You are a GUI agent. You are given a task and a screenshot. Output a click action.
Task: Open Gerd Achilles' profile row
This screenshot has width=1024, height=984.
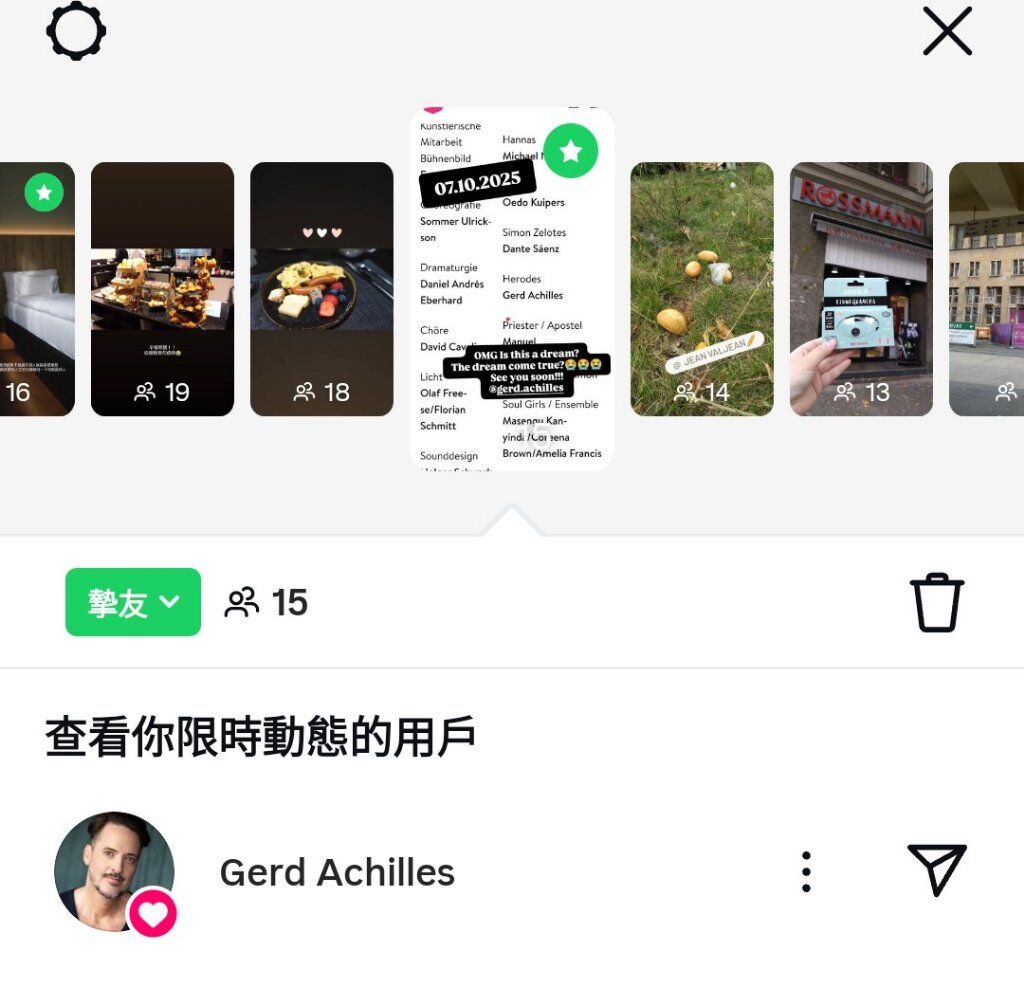[336, 873]
